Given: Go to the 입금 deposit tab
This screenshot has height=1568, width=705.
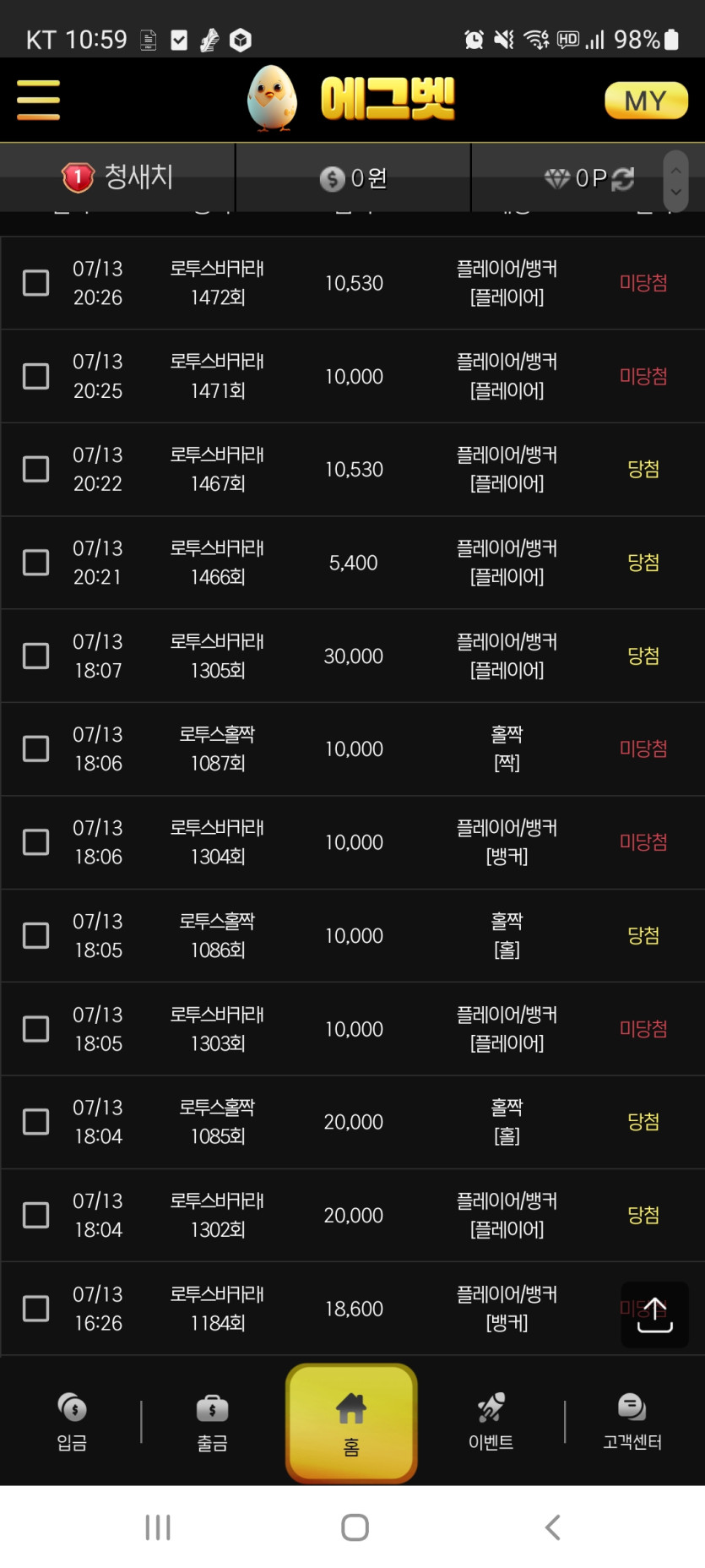Looking at the screenshot, I should coord(73,1422).
